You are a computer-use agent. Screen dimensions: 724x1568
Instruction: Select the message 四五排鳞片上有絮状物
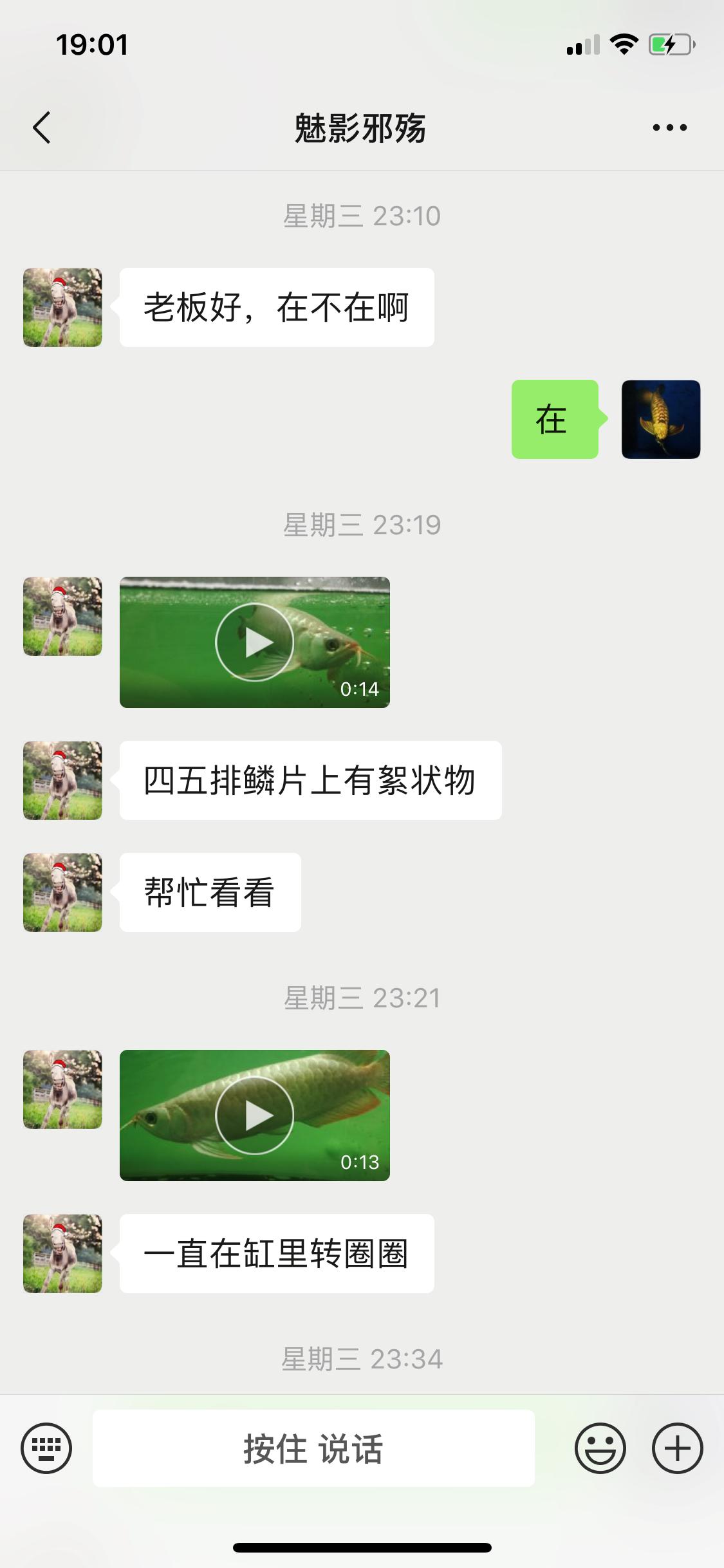(x=310, y=780)
